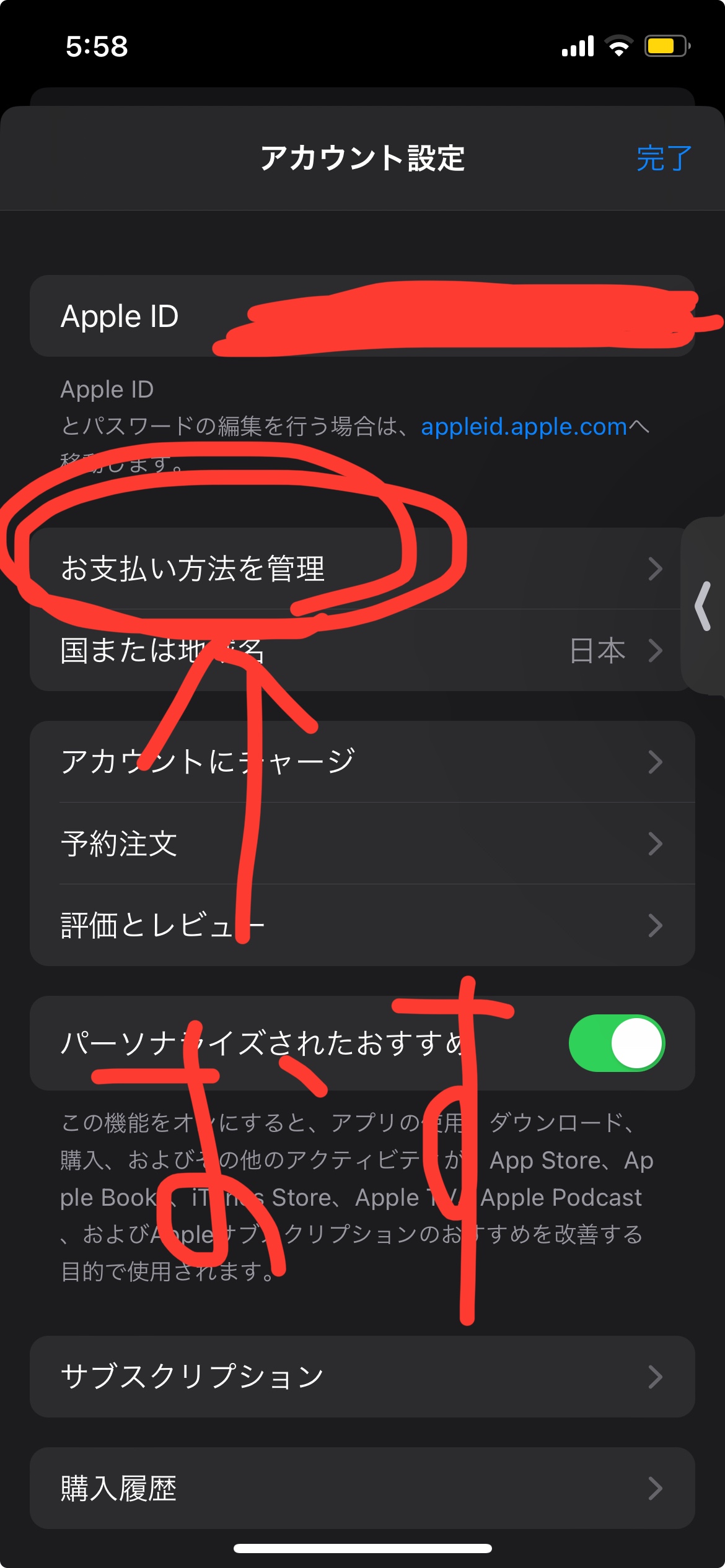Tap 完了 to close account settings
The width and height of the screenshot is (725, 1568).
point(664,158)
